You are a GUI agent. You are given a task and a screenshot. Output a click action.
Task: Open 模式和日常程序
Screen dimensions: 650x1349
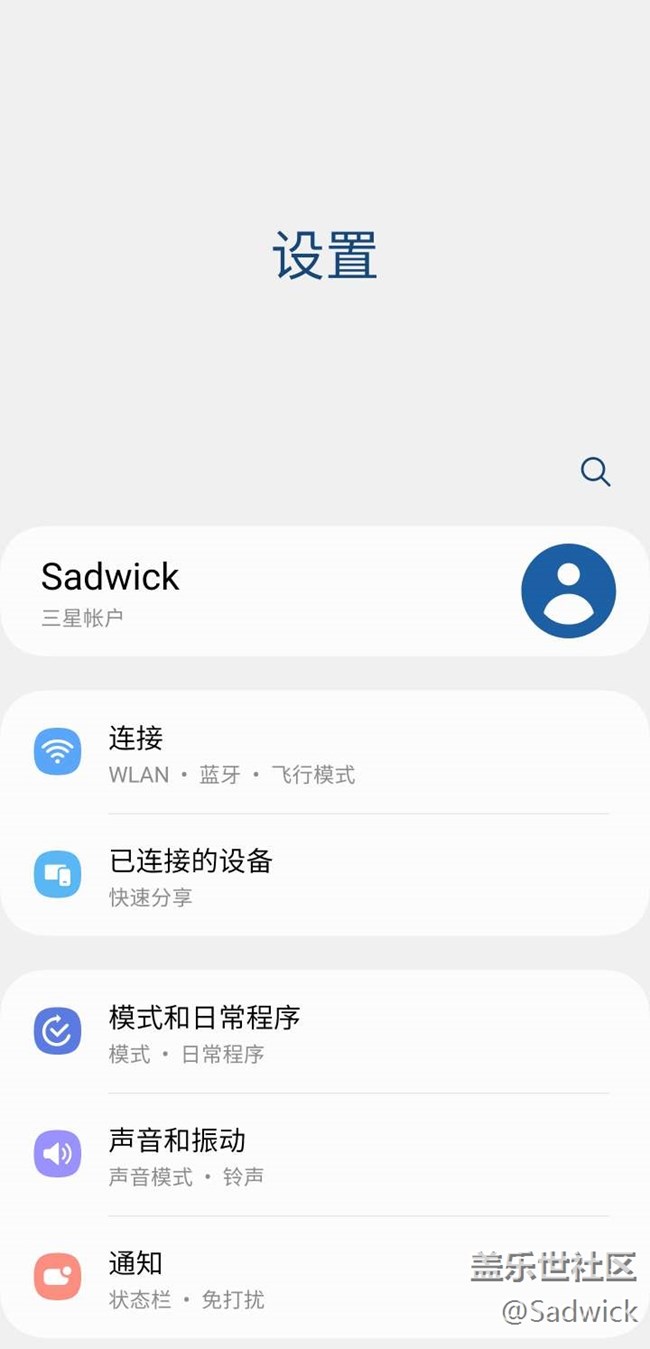tap(325, 1032)
